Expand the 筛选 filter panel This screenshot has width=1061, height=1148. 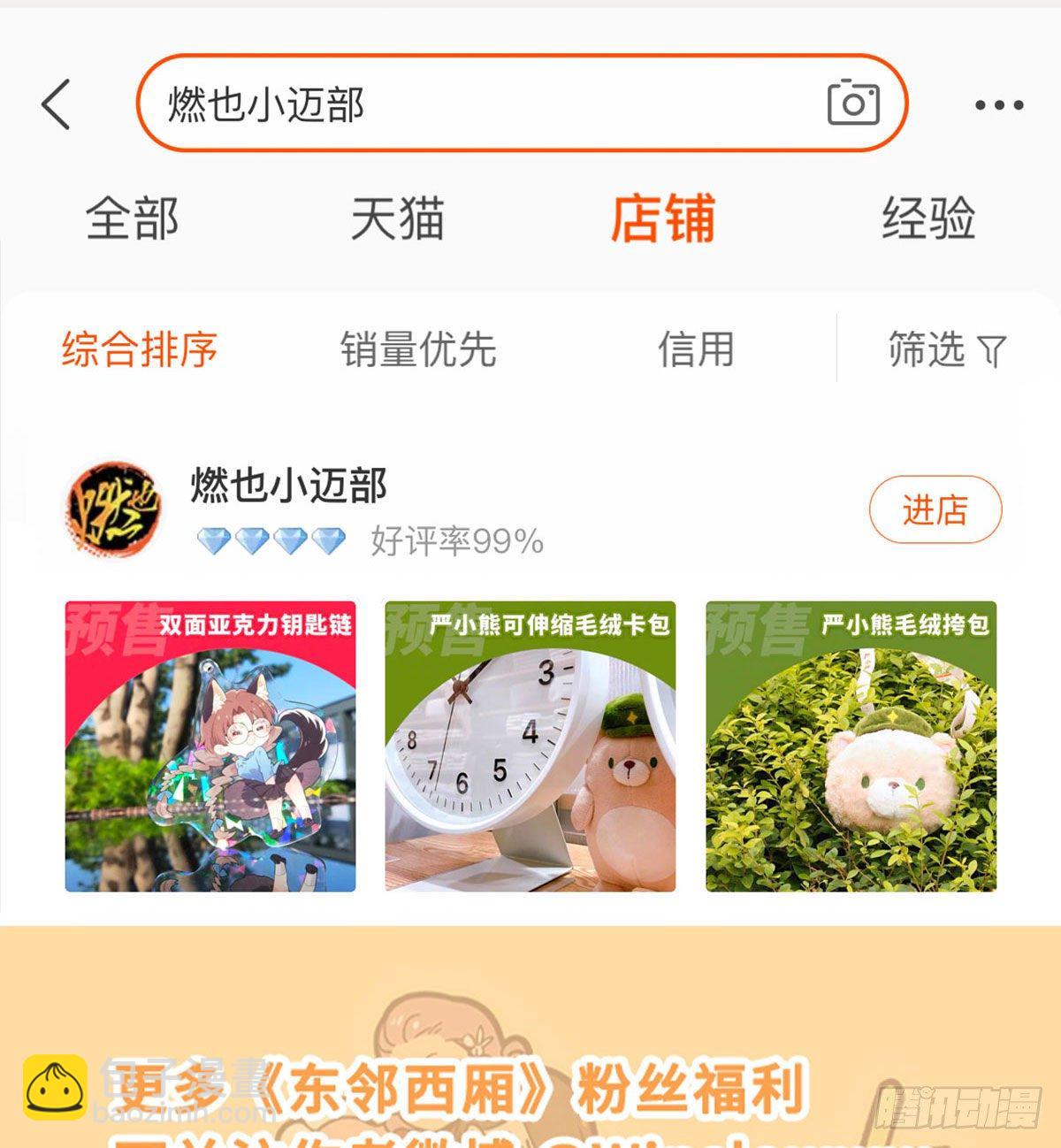(x=943, y=350)
